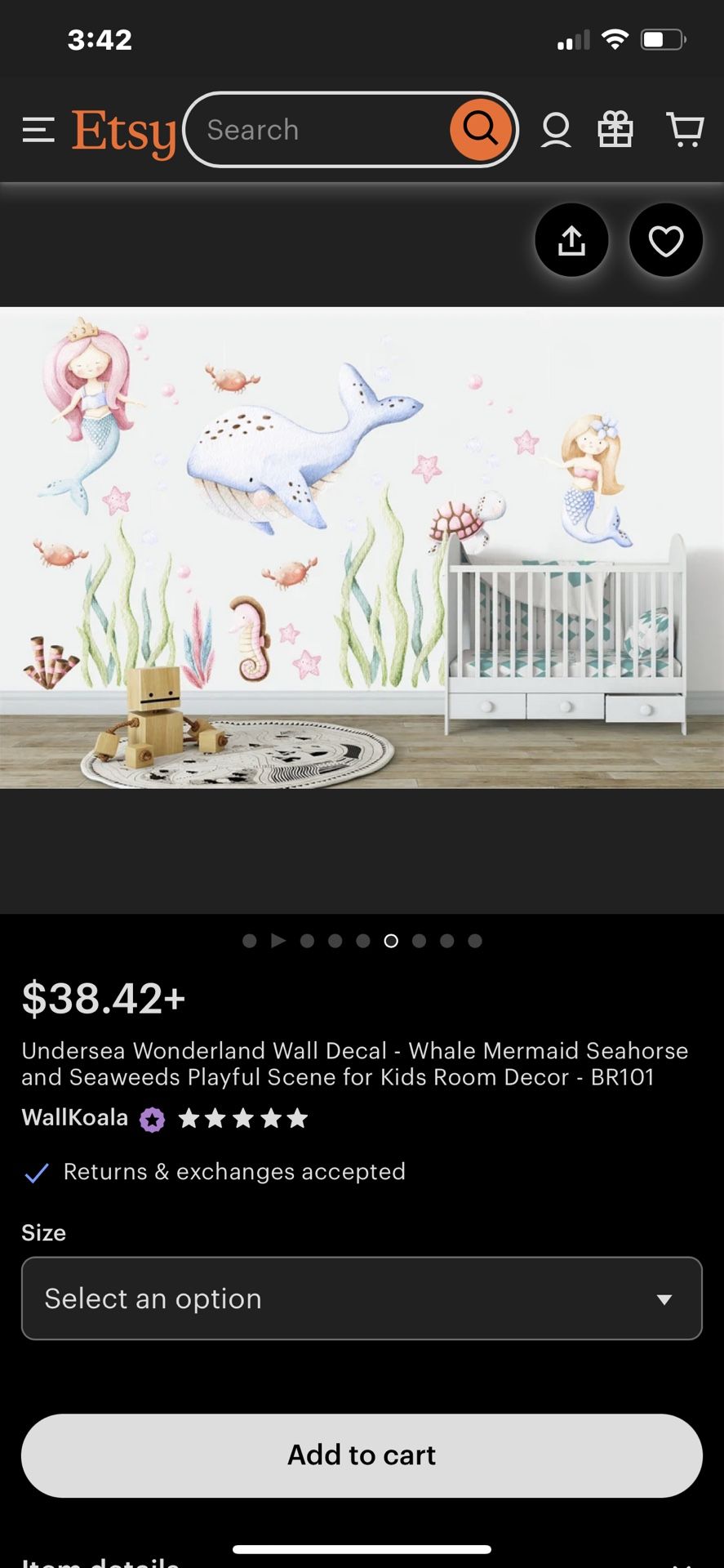The height and width of the screenshot is (1568, 724).
Task: Open the Etsy navigation menu
Action: (x=38, y=129)
